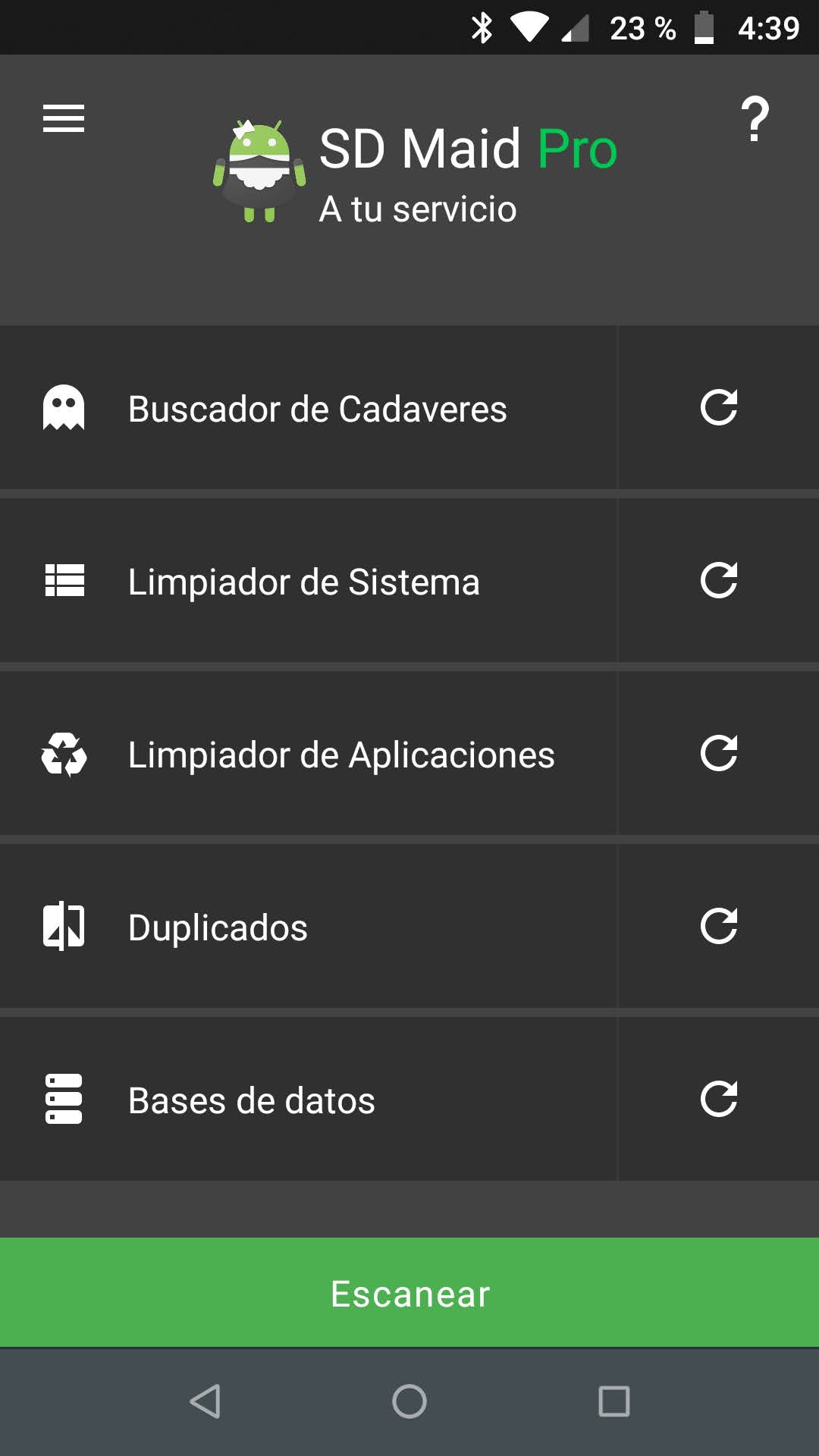This screenshot has width=819, height=1456.
Task: Open the Duplicados tool
Action: tap(218, 927)
